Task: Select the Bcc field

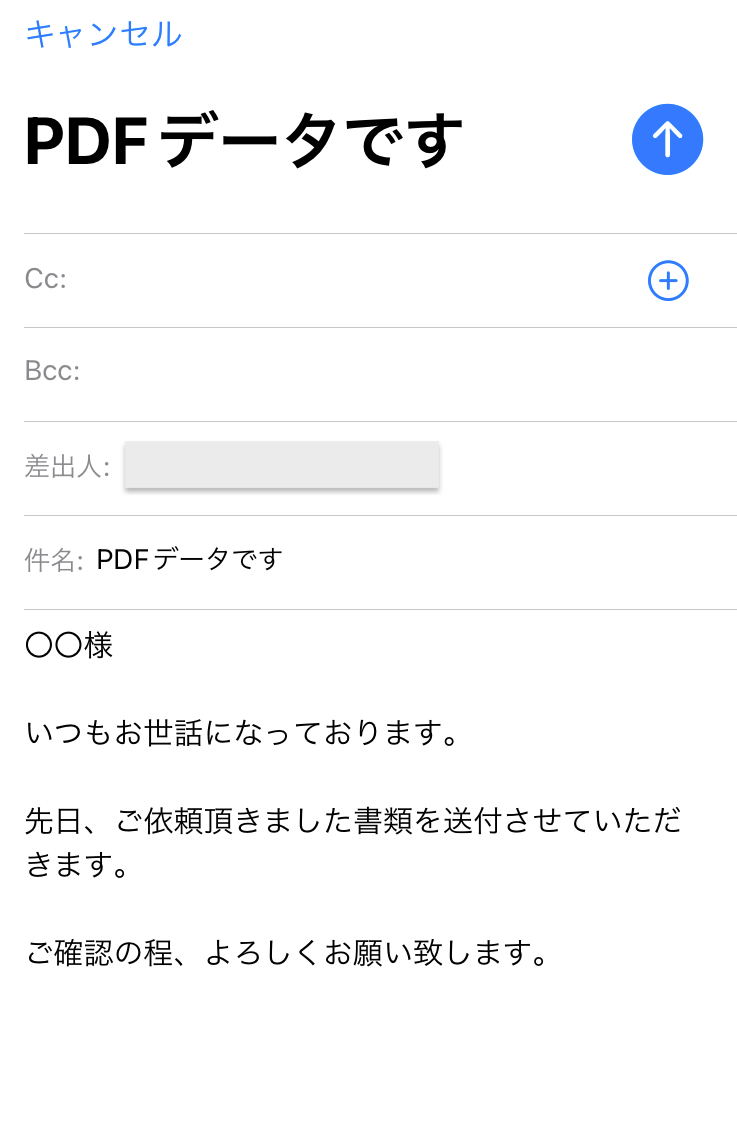Action: pyautogui.click(x=380, y=372)
